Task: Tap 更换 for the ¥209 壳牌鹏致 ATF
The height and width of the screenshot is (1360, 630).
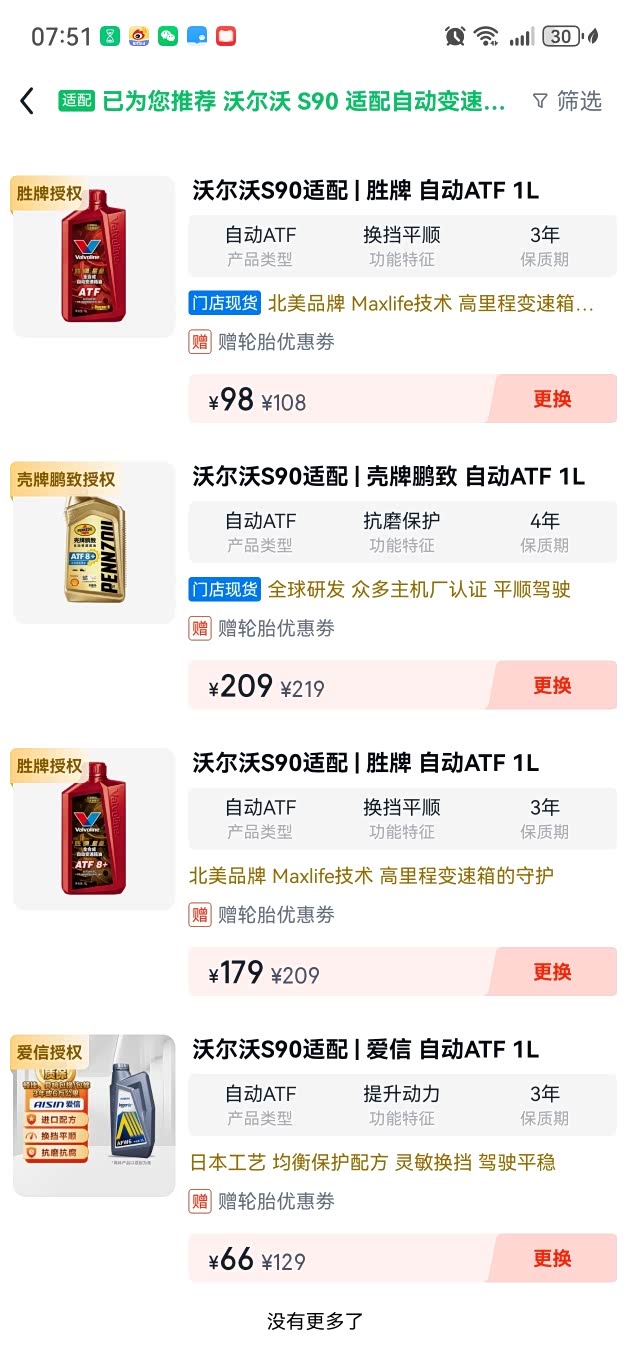Action: pos(552,685)
